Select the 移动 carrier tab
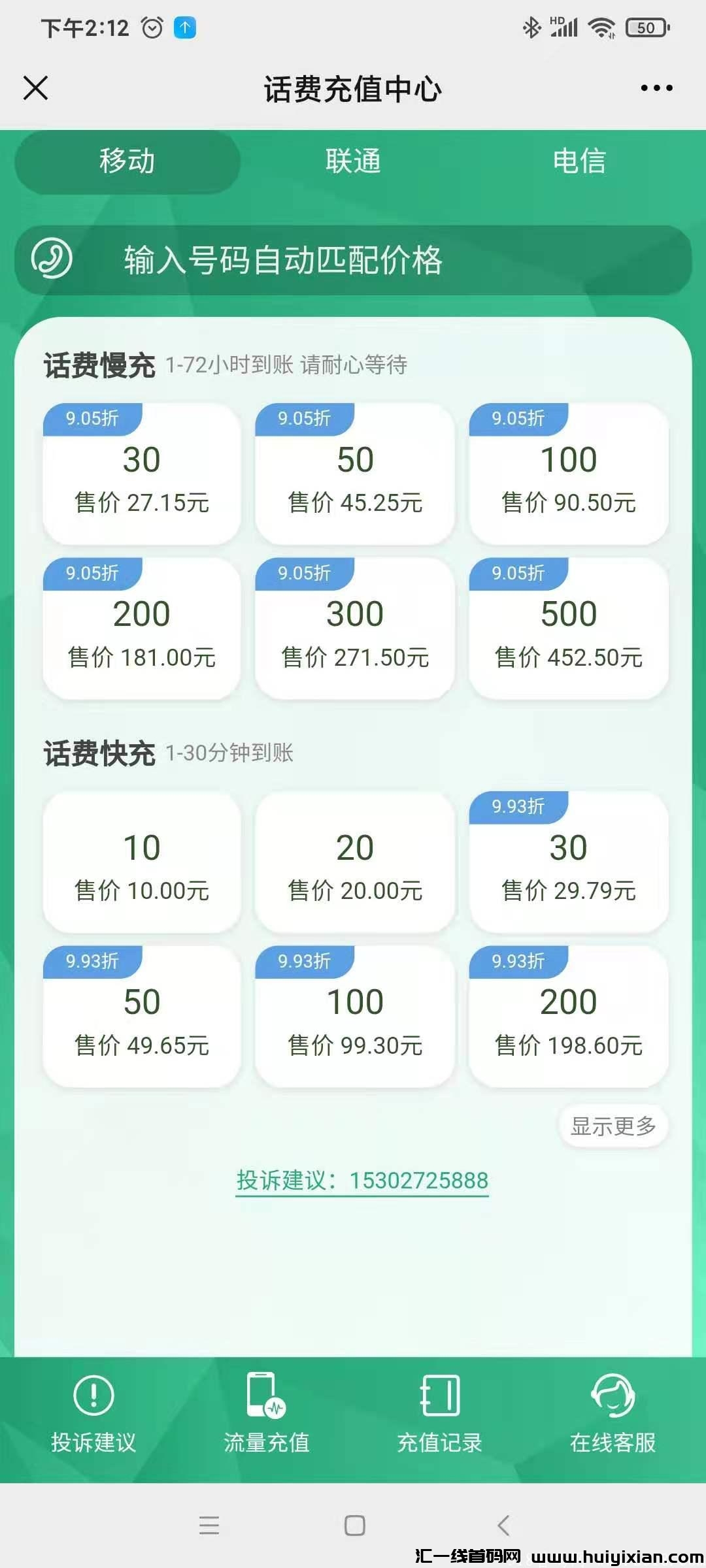This screenshot has width=706, height=1568. point(126,162)
